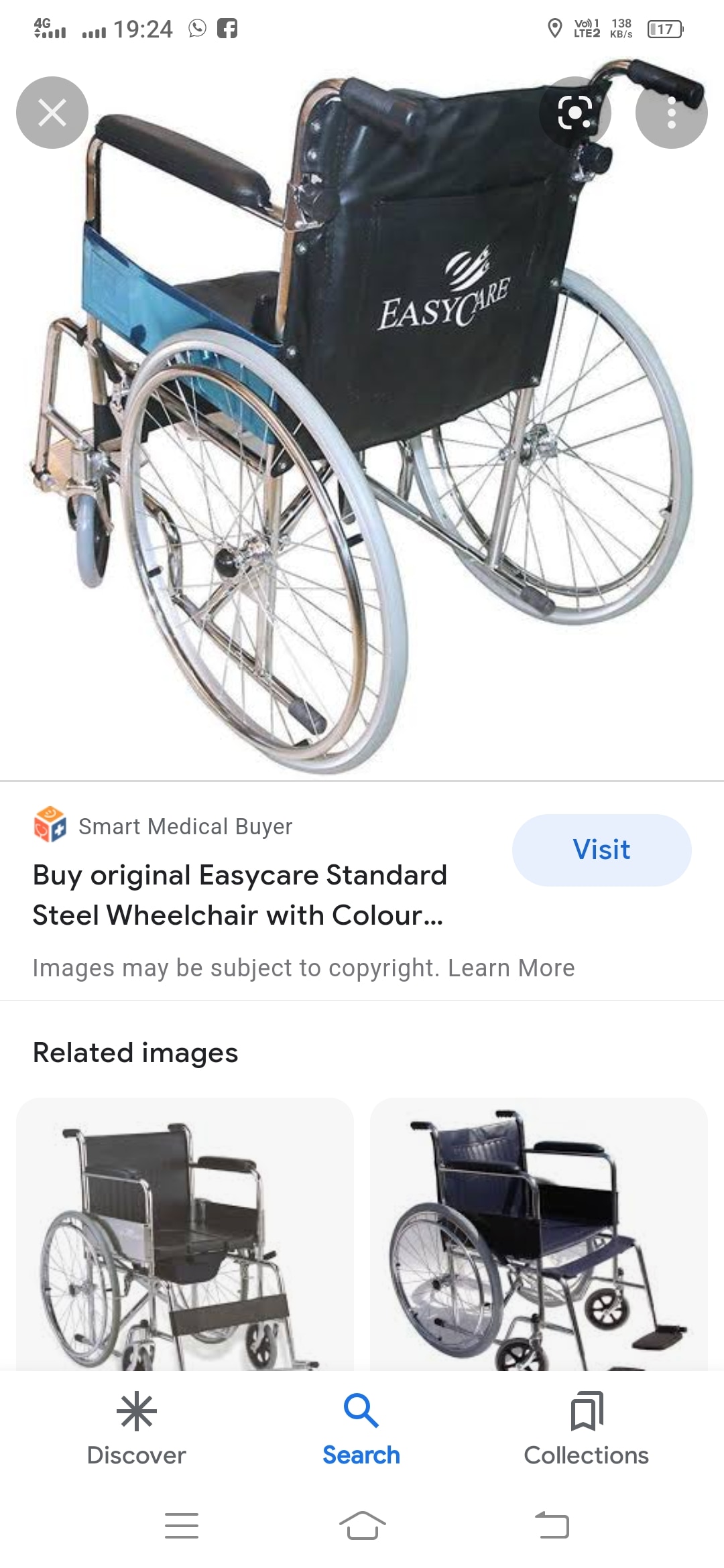Go to the system home screen
This screenshot has width=724, height=1568.
[362, 1526]
